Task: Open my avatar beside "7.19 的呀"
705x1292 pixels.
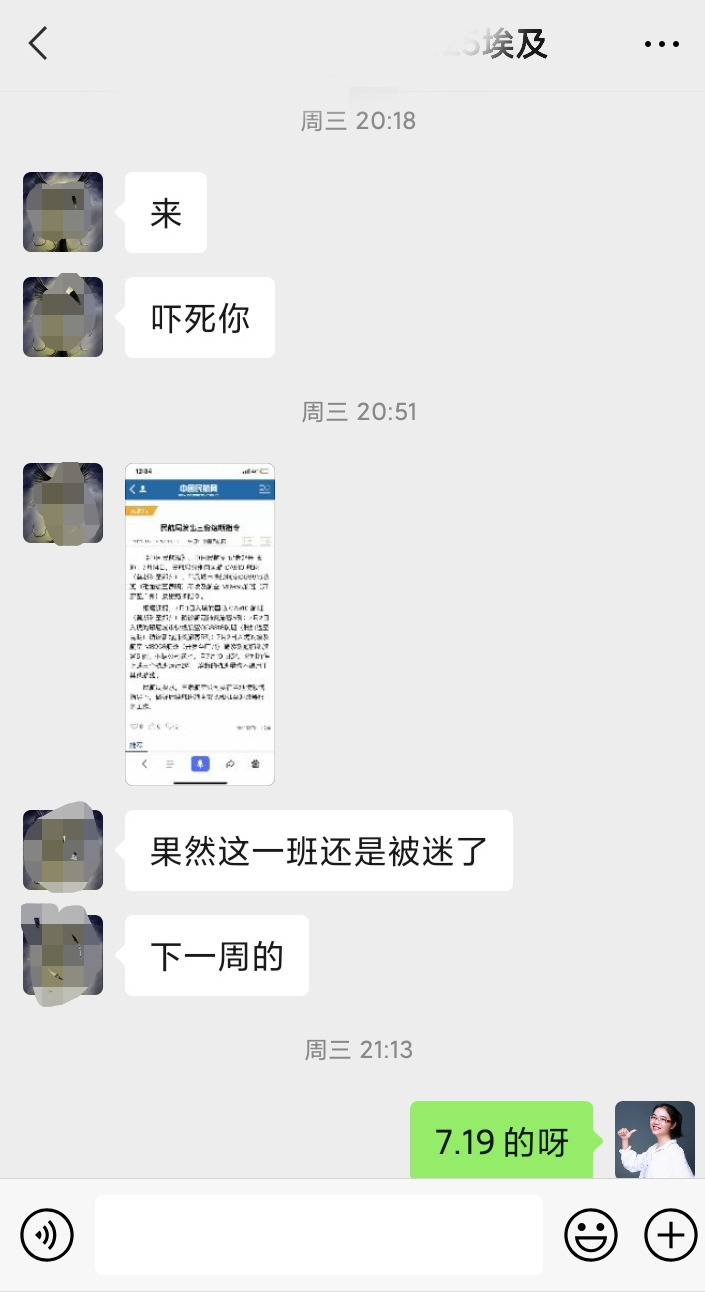Action: [655, 1141]
